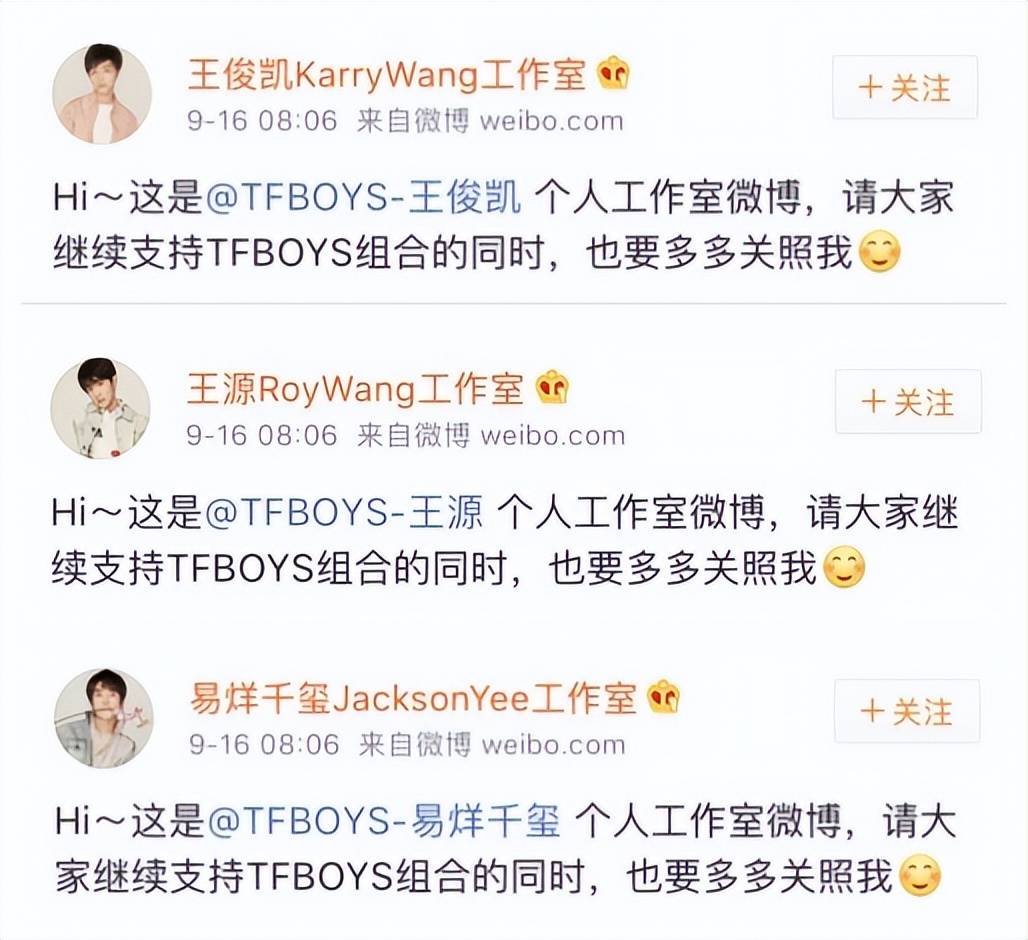The image size is (1028, 940).
Task: Open 王俊凯KarryWang工作室 avatar
Action: 102,94
